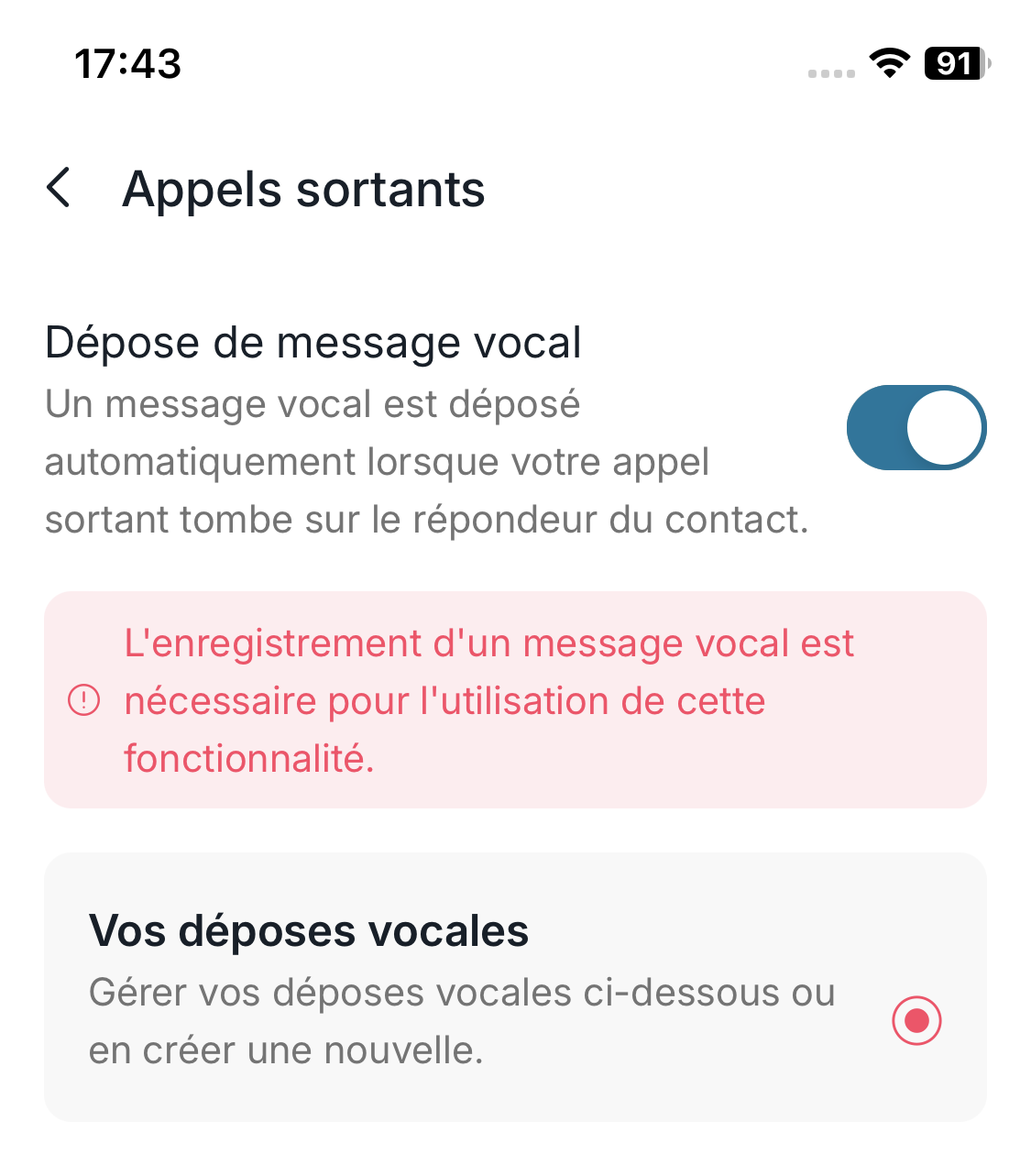Disable the Dépose de message vocal switch
The image size is (1031, 1176).
pos(916,428)
